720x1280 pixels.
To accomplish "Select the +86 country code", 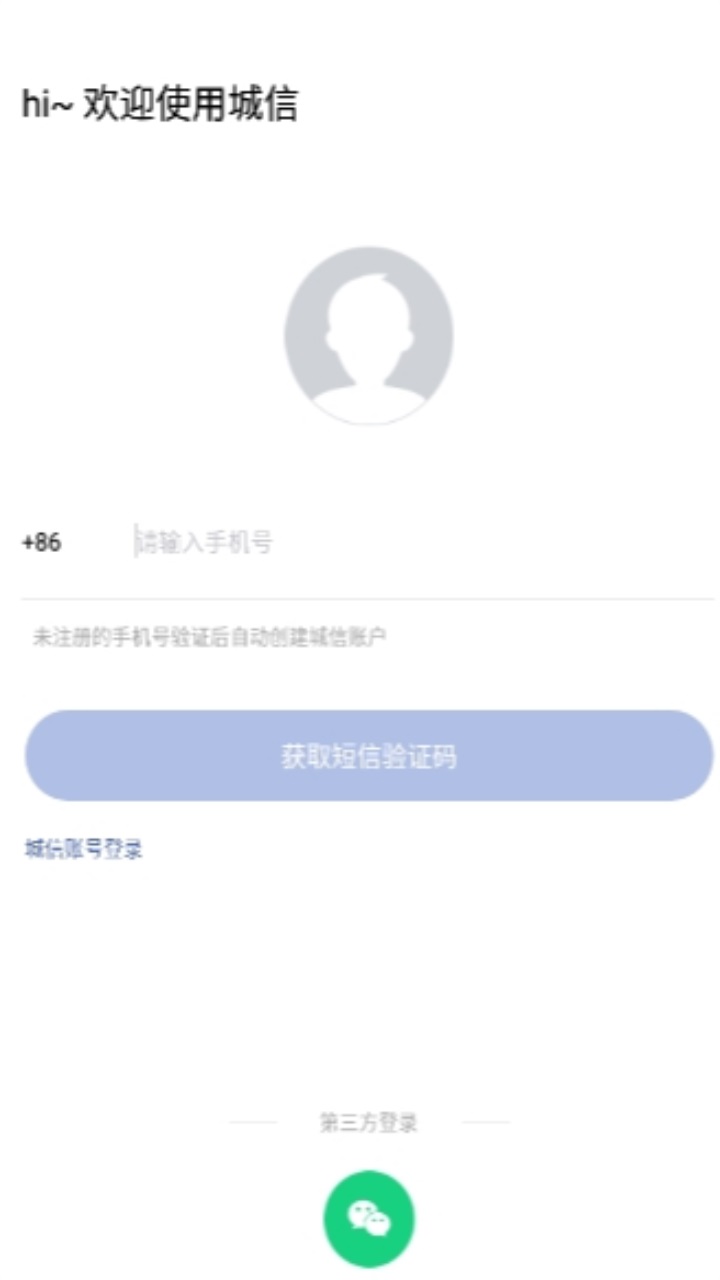I will (42, 543).
